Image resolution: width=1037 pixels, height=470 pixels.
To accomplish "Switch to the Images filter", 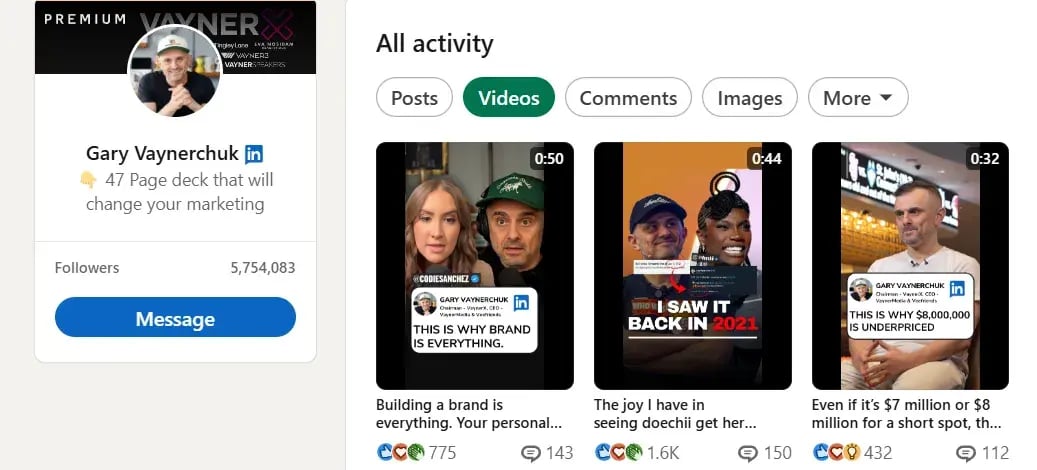I will click(x=749, y=98).
